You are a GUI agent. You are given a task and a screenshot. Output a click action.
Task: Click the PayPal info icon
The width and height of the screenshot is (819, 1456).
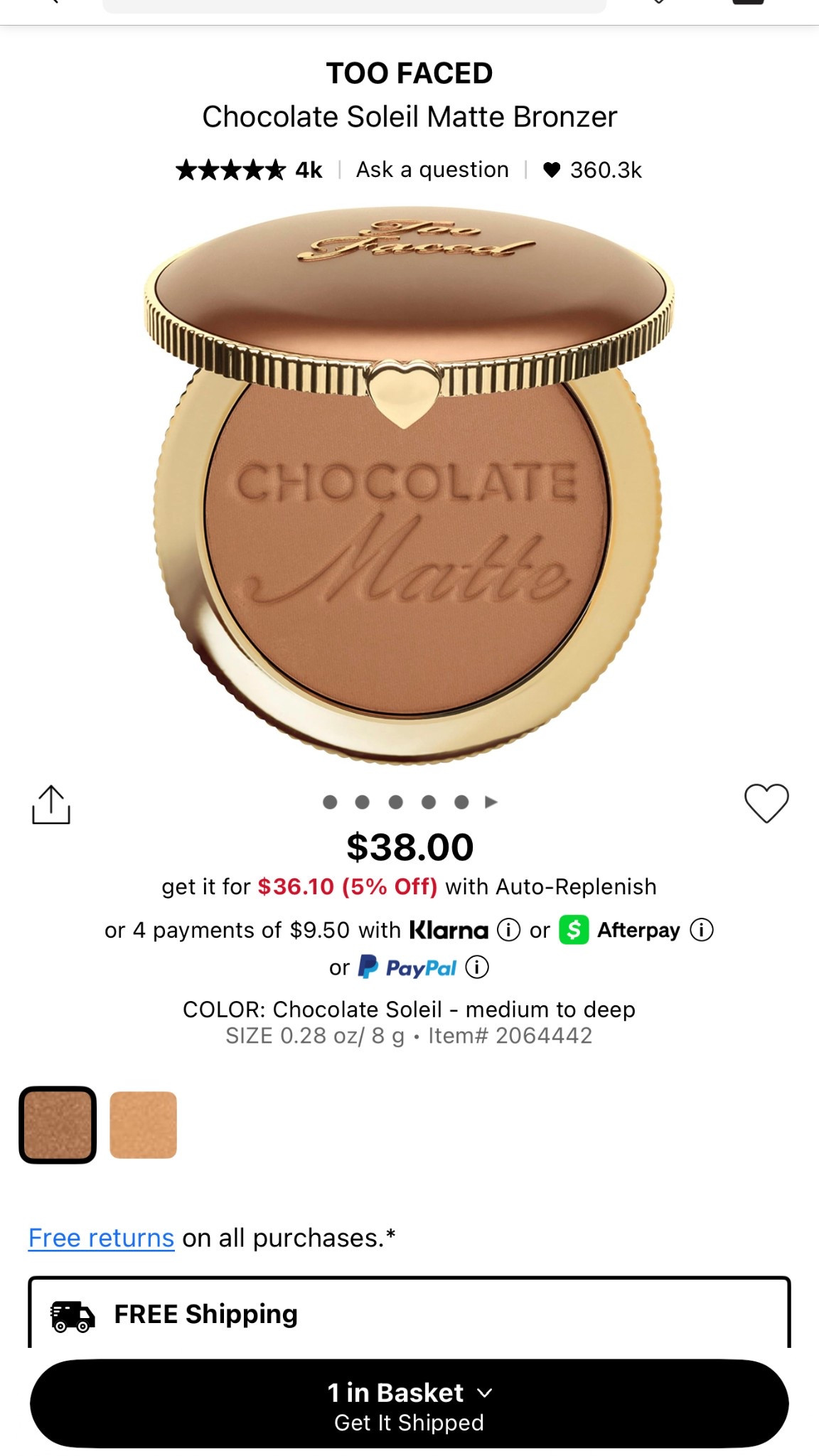pyautogui.click(x=475, y=967)
